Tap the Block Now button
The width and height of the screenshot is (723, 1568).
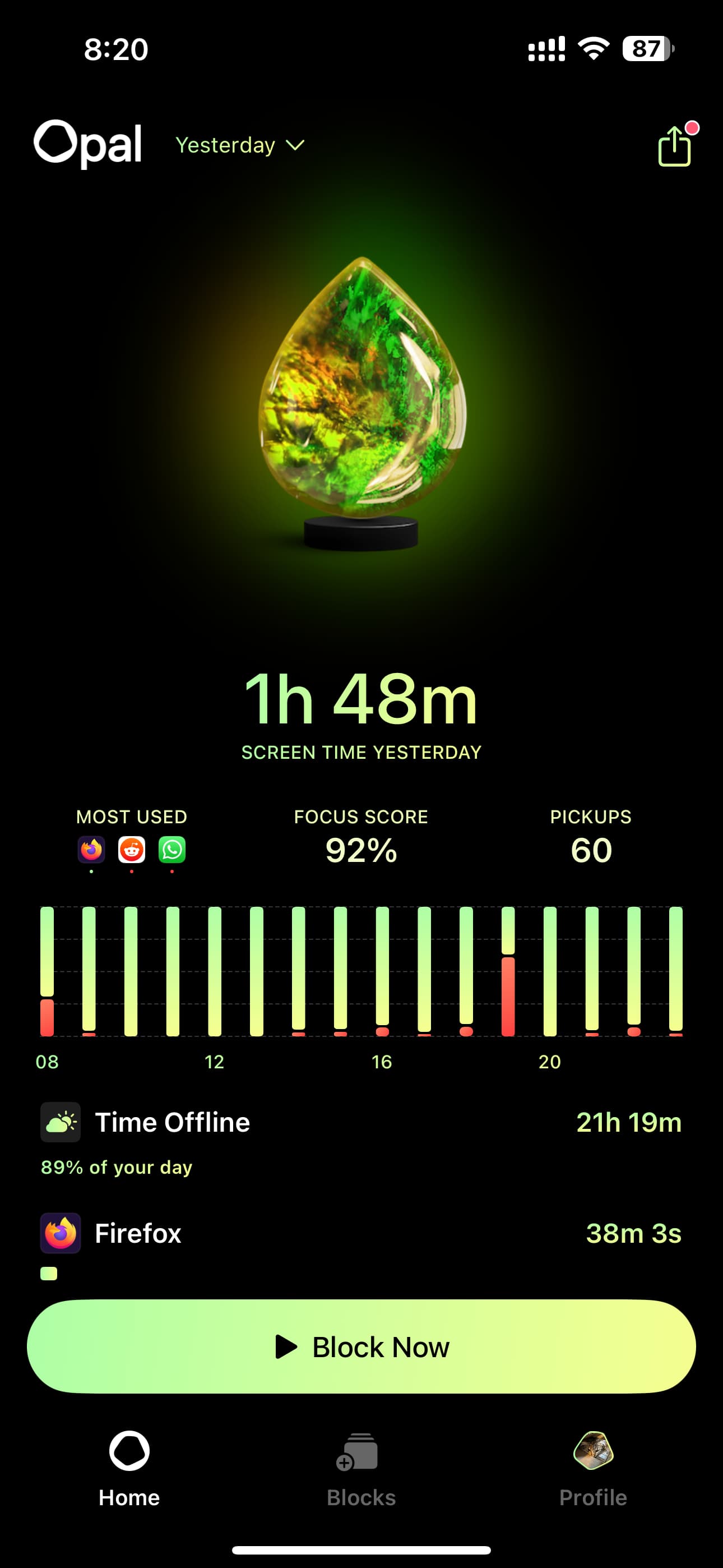tap(361, 1346)
